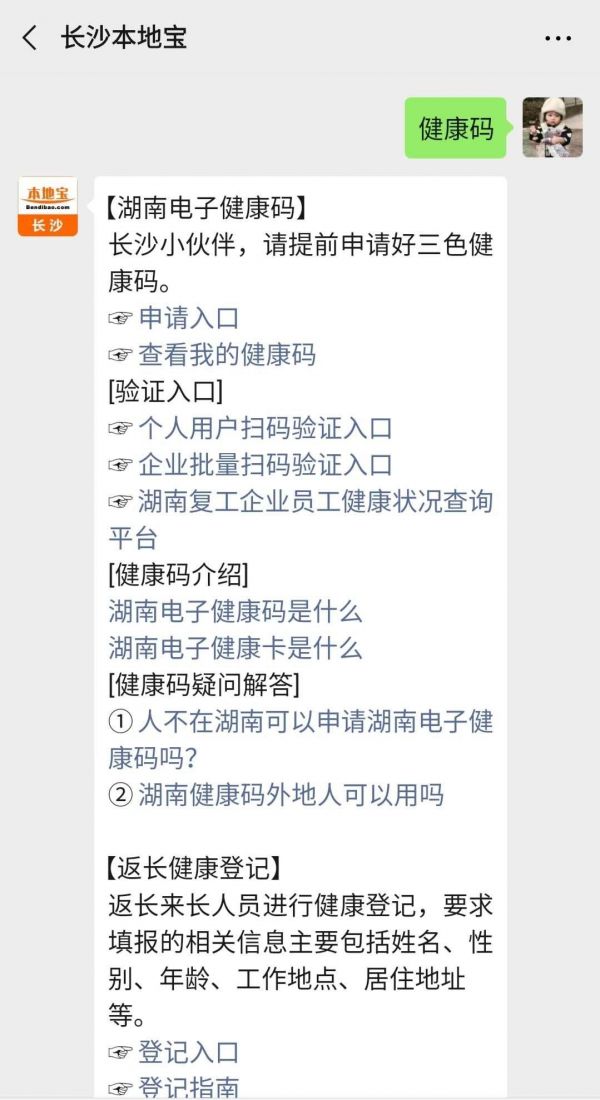Screen dimensions: 600x1100
Task: Open the 查看我的健康码 link
Action: [227, 354]
